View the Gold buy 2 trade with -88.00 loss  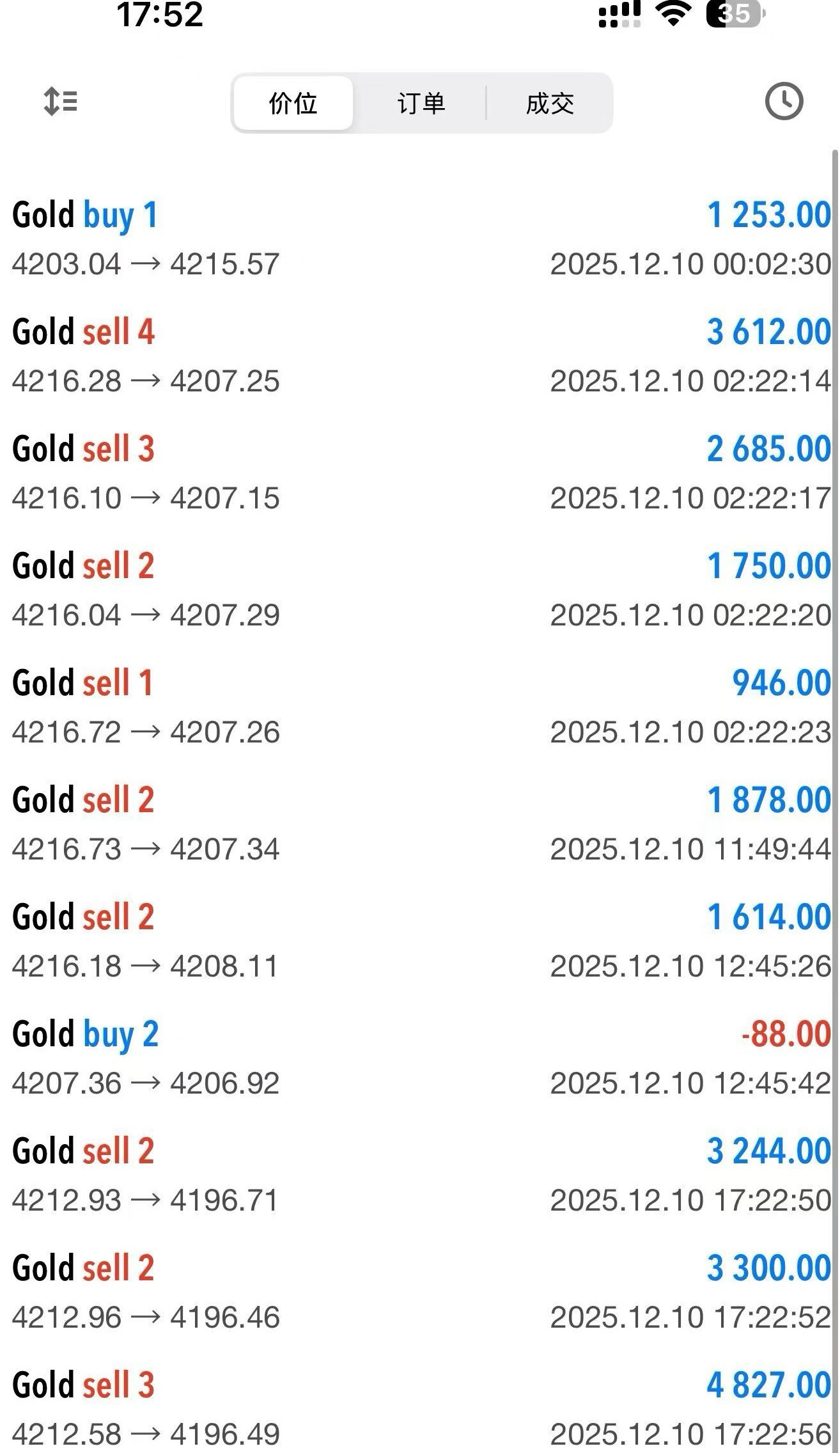click(419, 1058)
